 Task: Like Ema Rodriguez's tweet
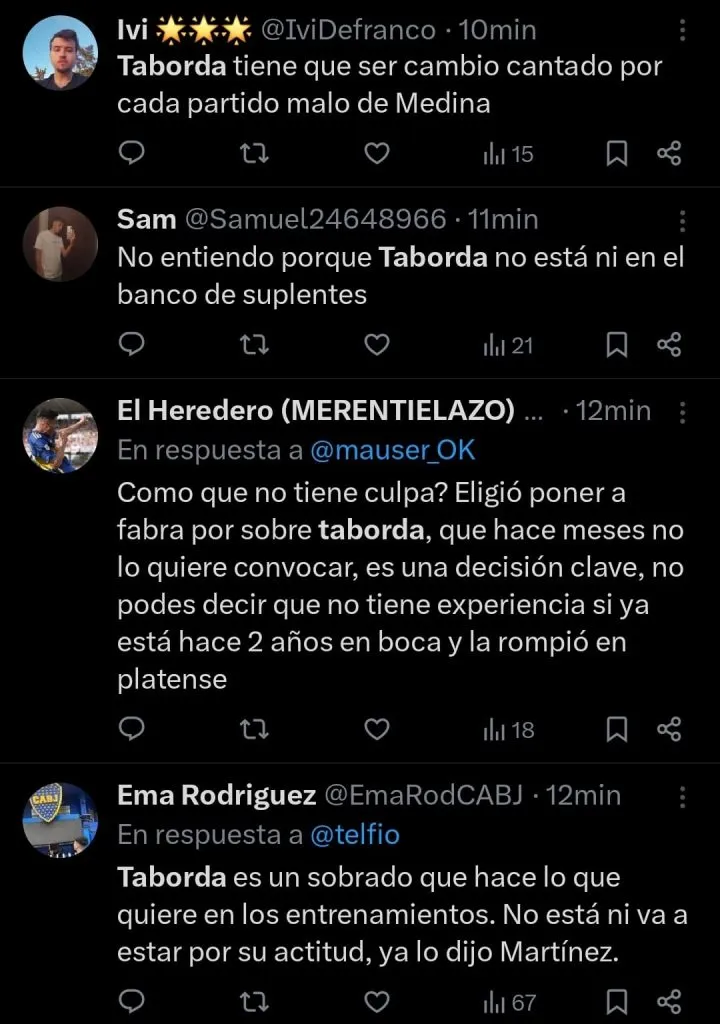[x=376, y=1001]
